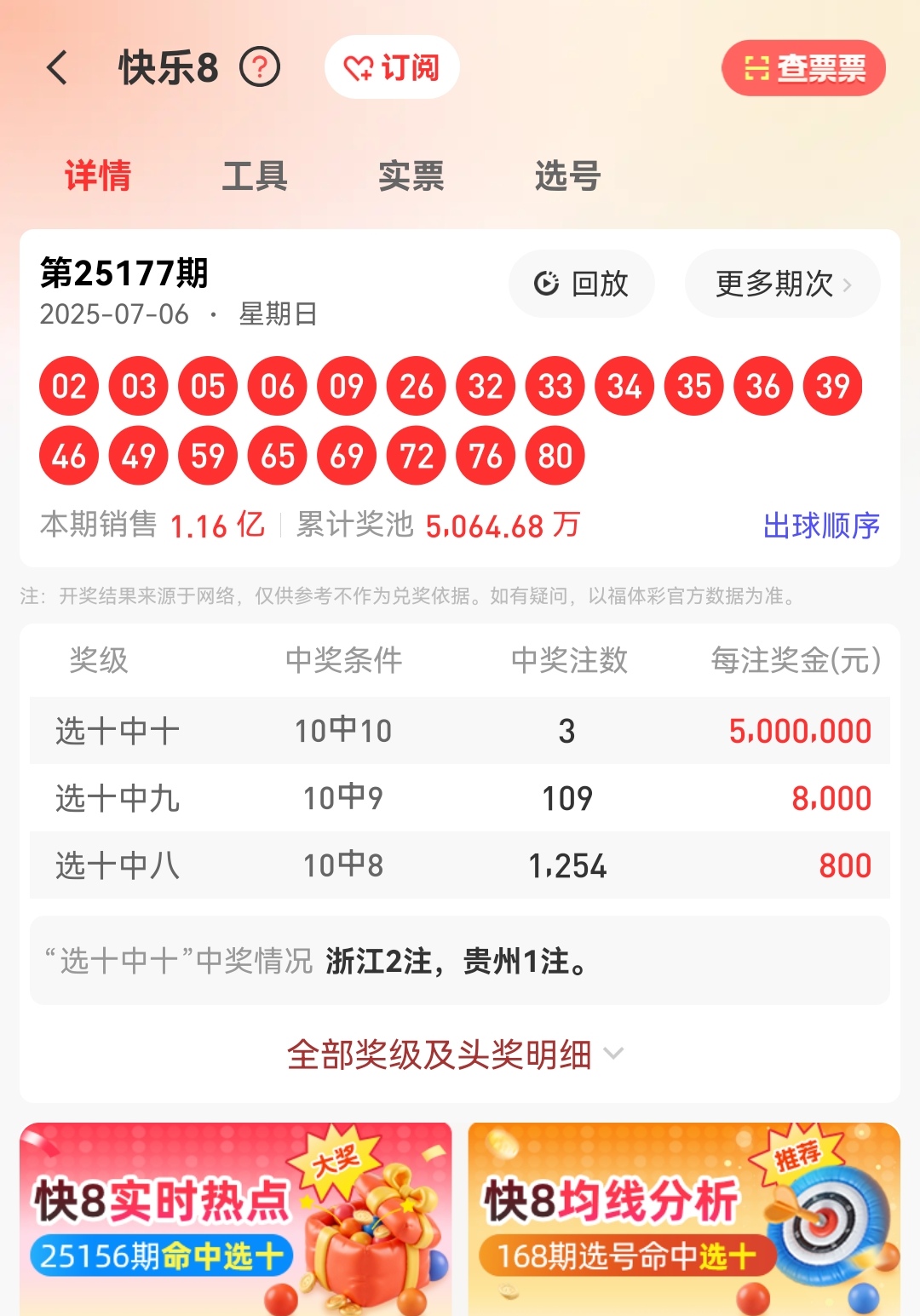Click the 选十中十 prize row
Viewport: 920px width, 1316px height.
[460, 730]
